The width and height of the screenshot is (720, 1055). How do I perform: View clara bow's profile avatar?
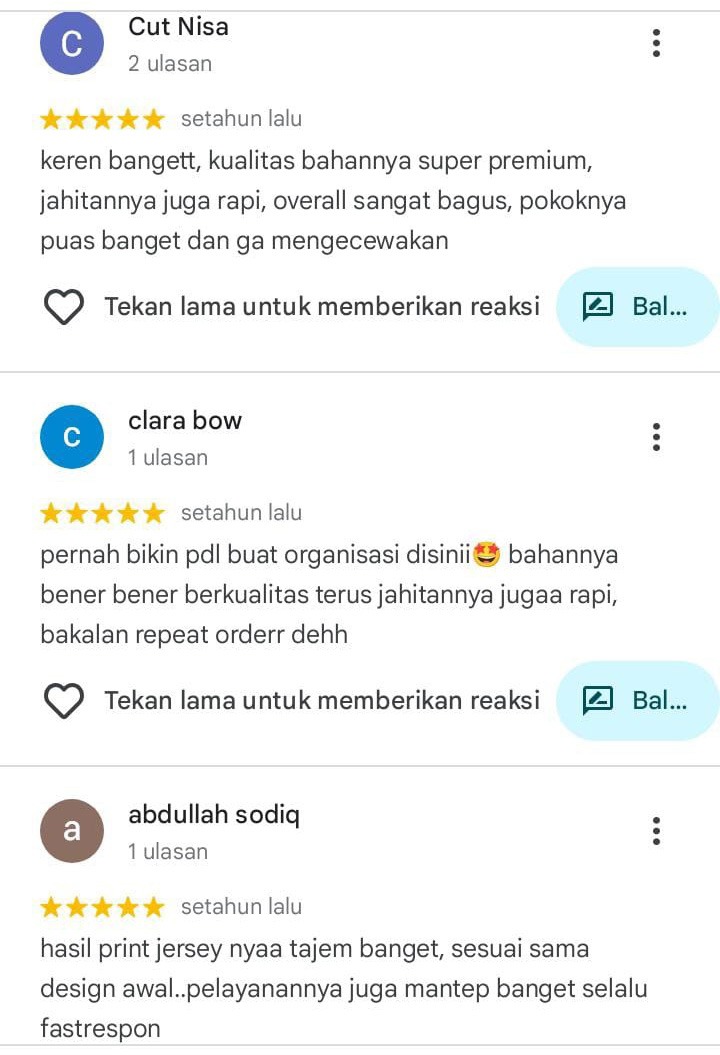[x=71, y=437]
